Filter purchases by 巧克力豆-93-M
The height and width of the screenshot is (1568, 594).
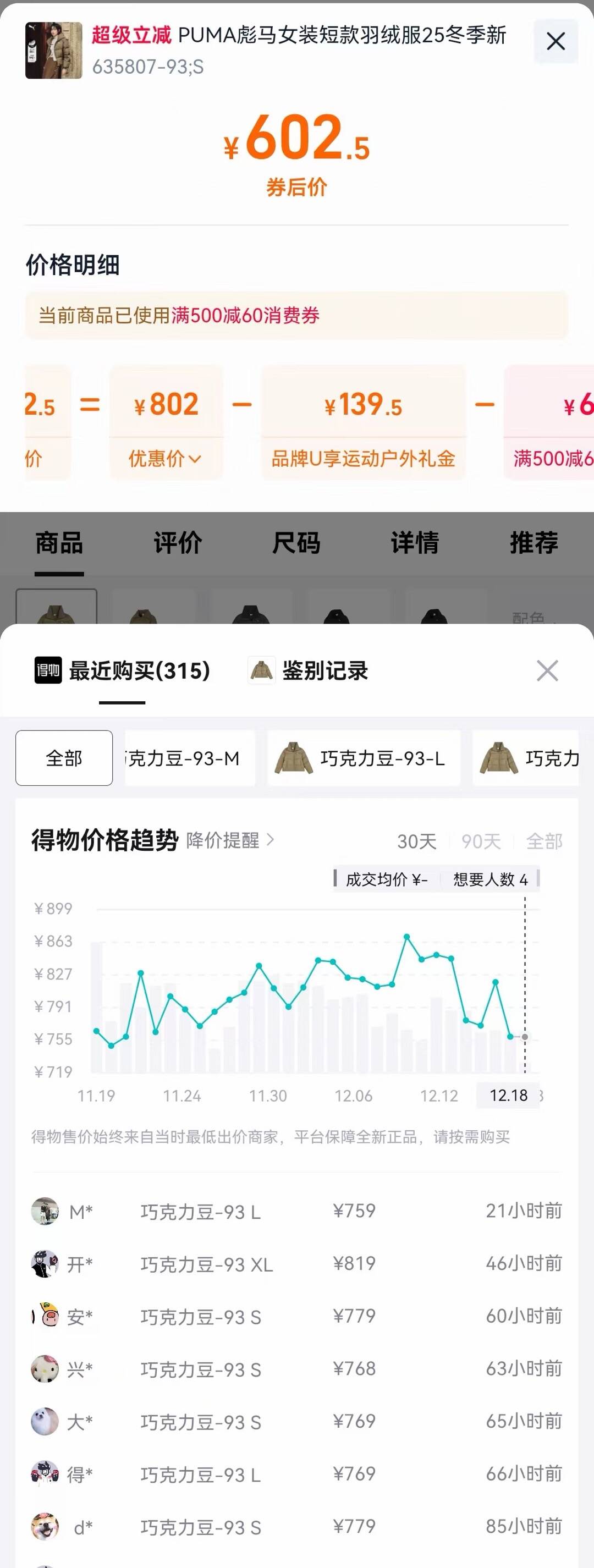189,758
